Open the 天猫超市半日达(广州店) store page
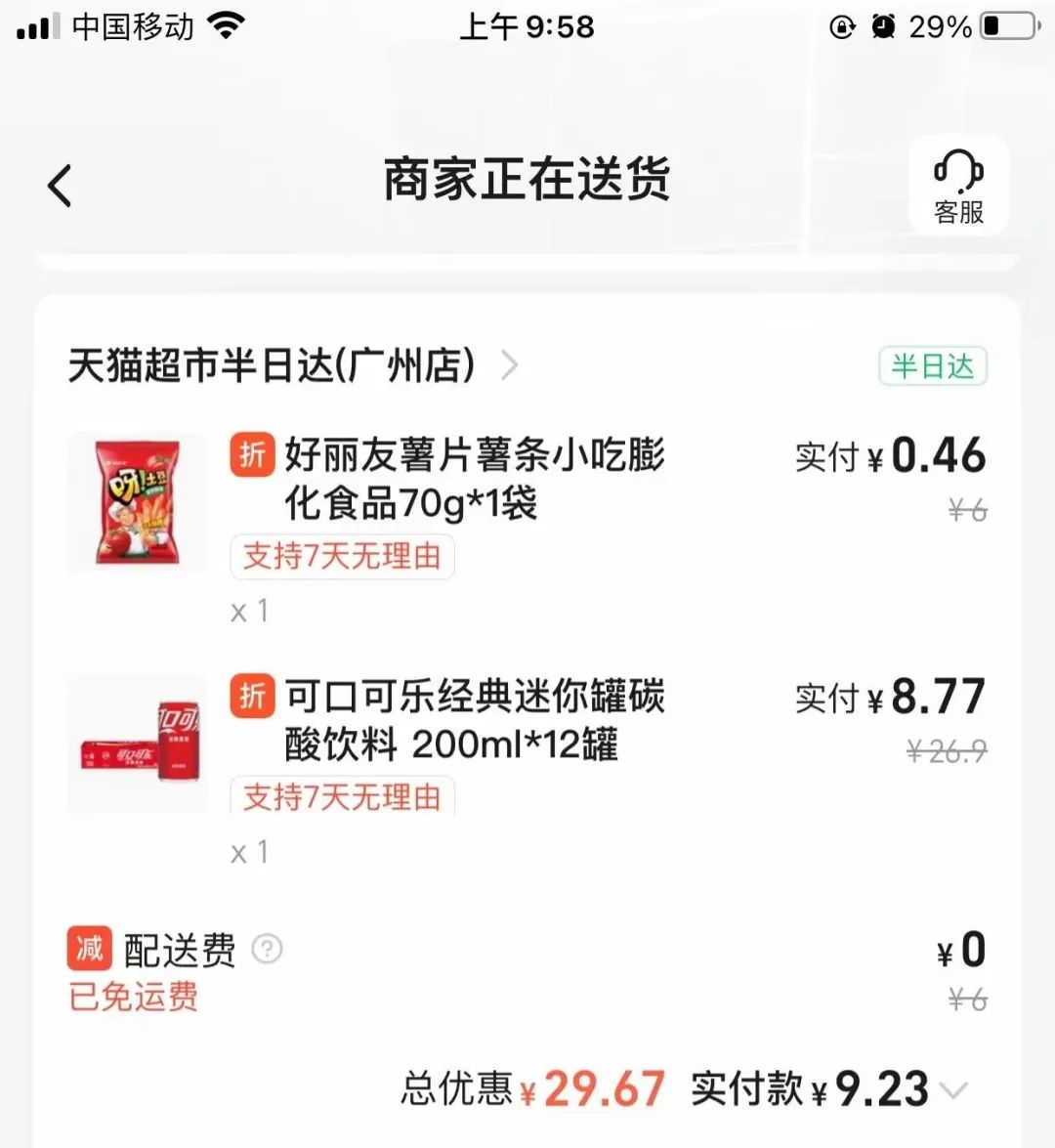This screenshot has width=1055, height=1148. [x=292, y=366]
